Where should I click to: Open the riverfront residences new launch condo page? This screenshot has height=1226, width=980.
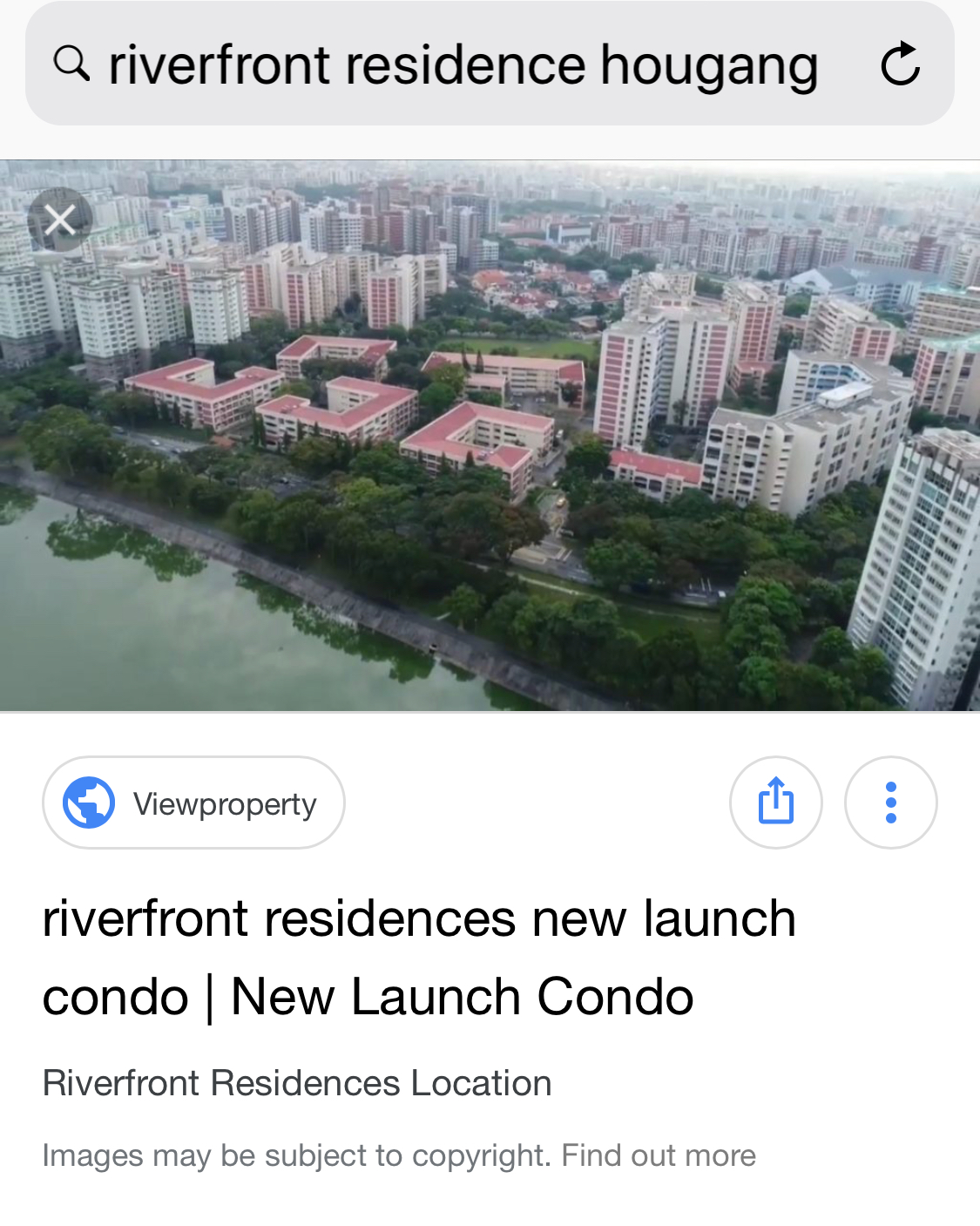(x=418, y=957)
